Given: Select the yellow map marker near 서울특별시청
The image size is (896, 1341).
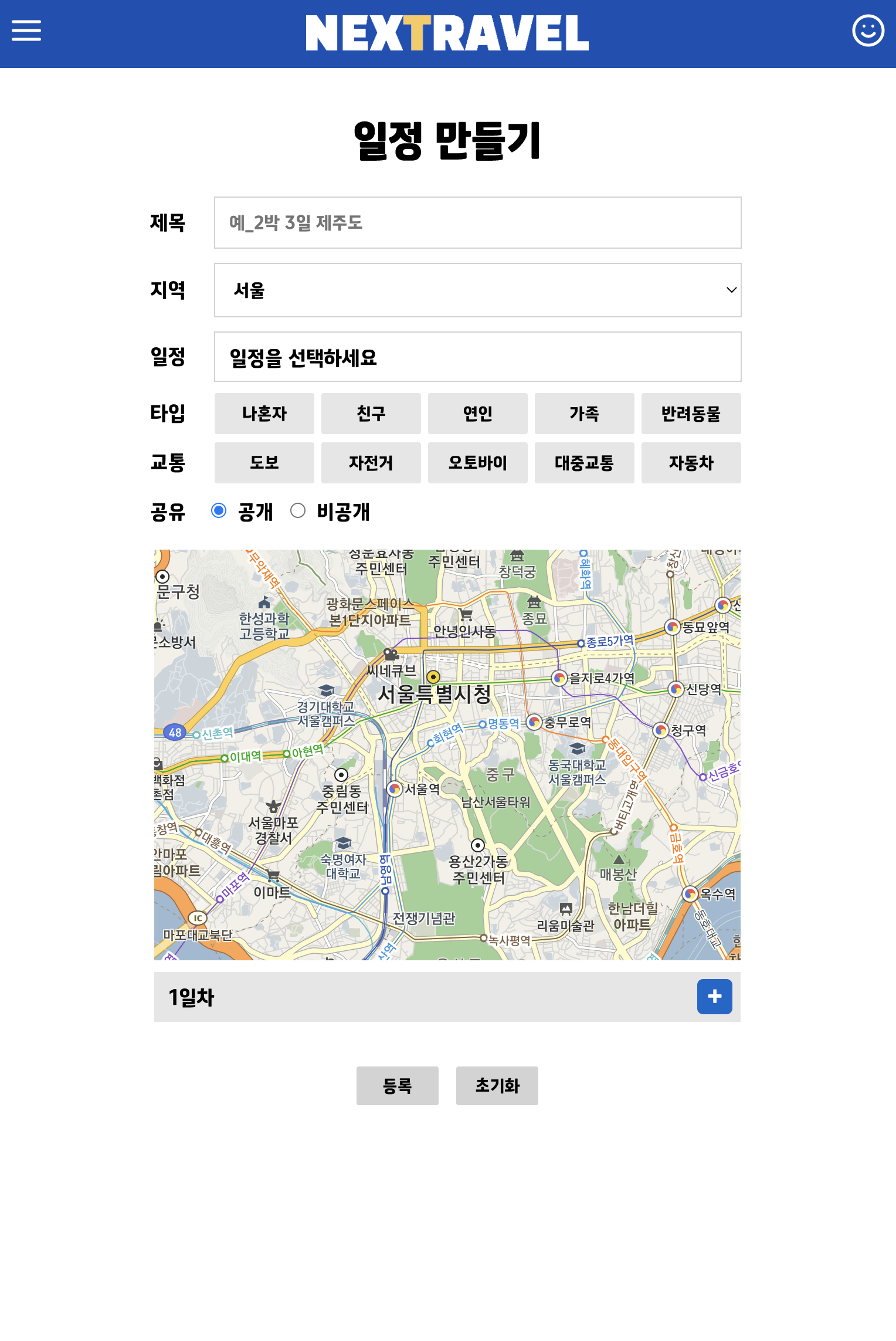Looking at the screenshot, I should [x=433, y=676].
